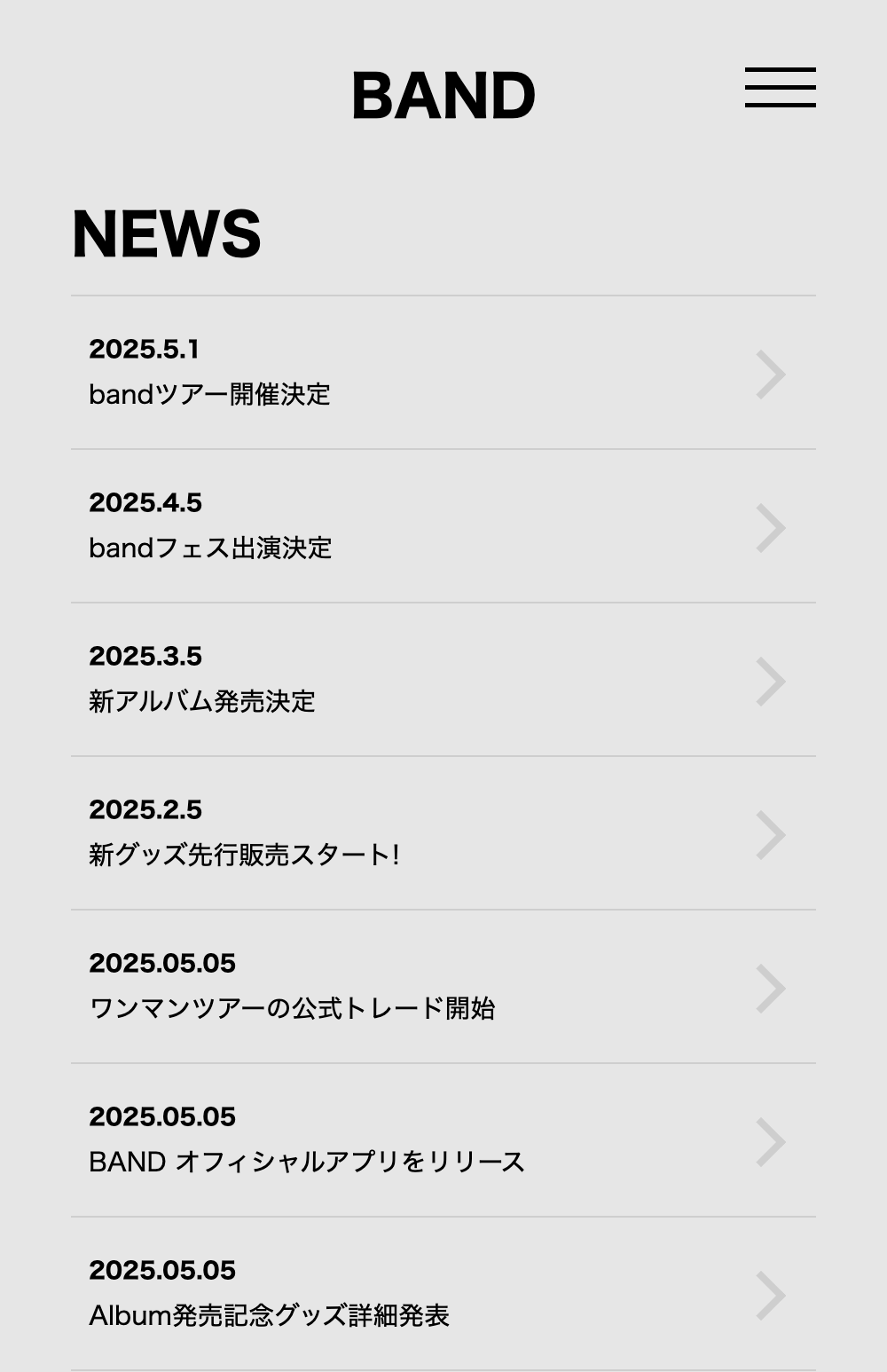Click the chevron next to bandフェス出演決定

768,527
